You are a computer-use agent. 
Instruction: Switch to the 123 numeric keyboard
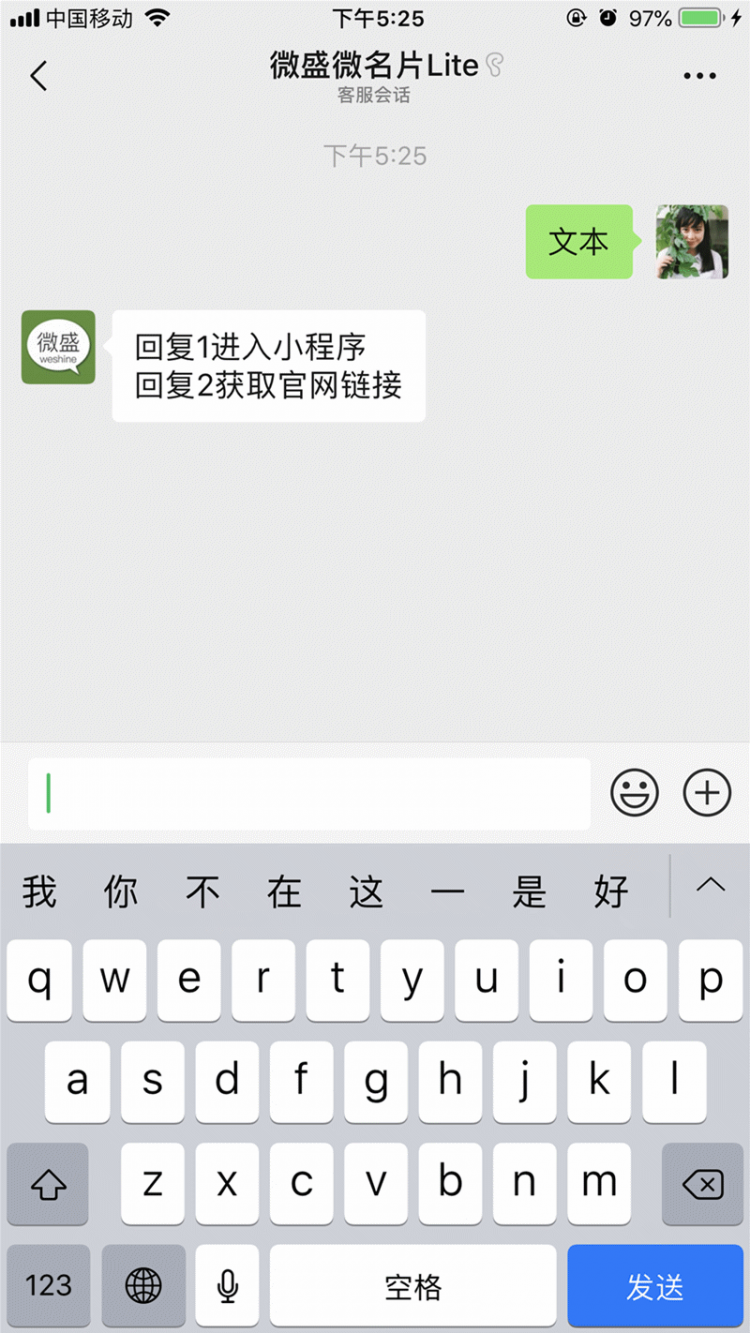click(x=48, y=1286)
